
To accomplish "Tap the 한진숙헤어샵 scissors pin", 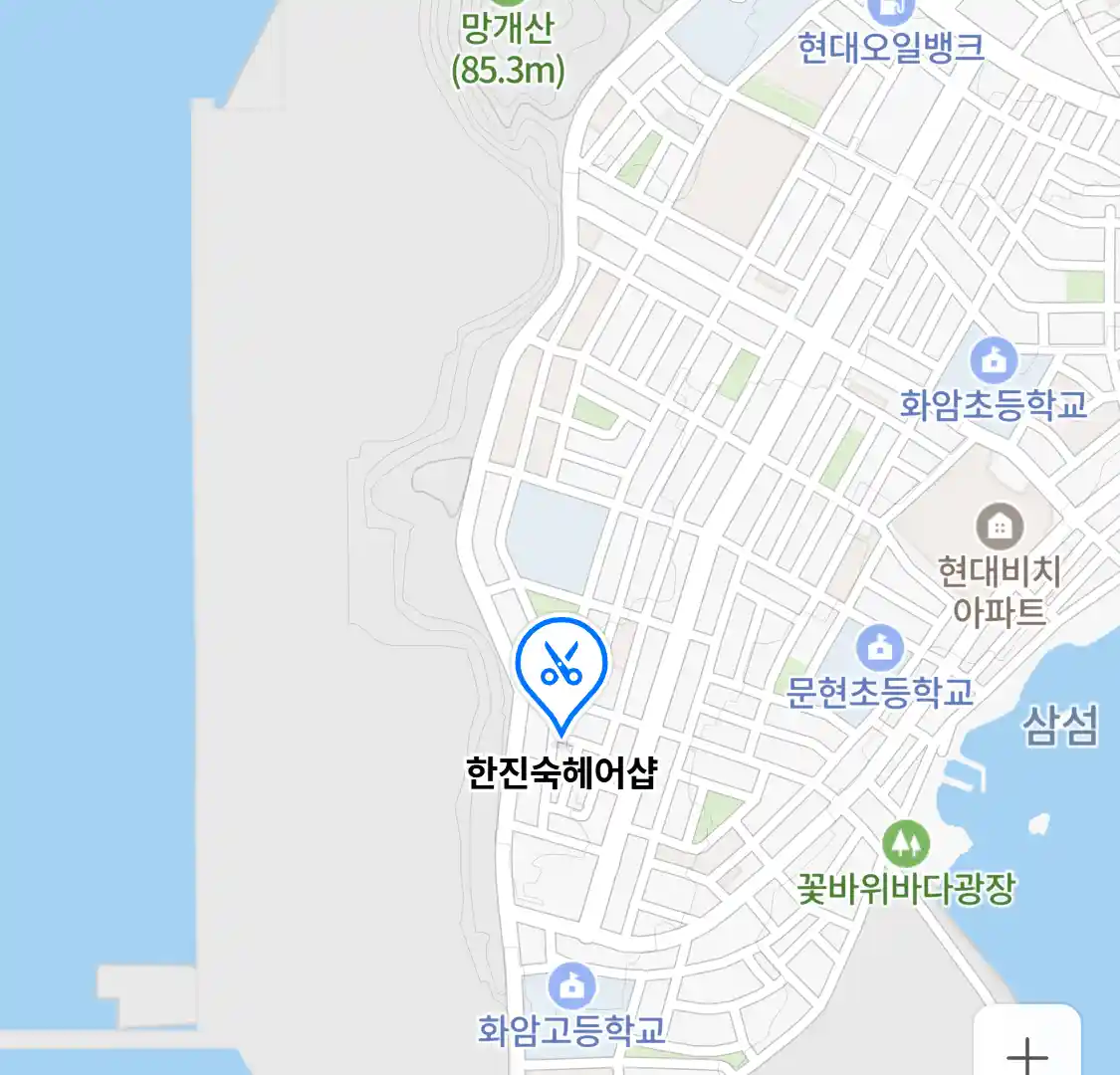I will coord(561,665).
